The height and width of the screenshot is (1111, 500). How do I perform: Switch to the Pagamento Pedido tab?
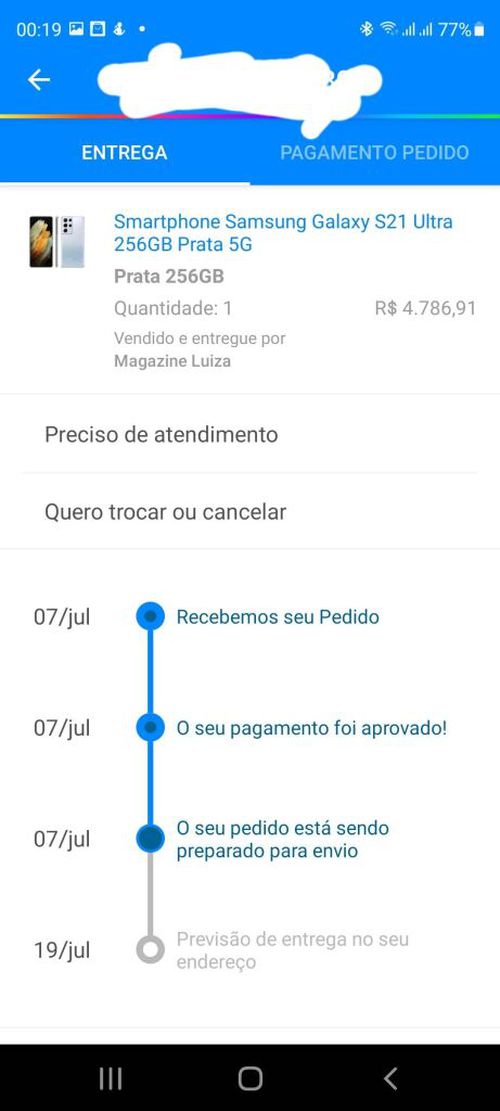point(375,152)
